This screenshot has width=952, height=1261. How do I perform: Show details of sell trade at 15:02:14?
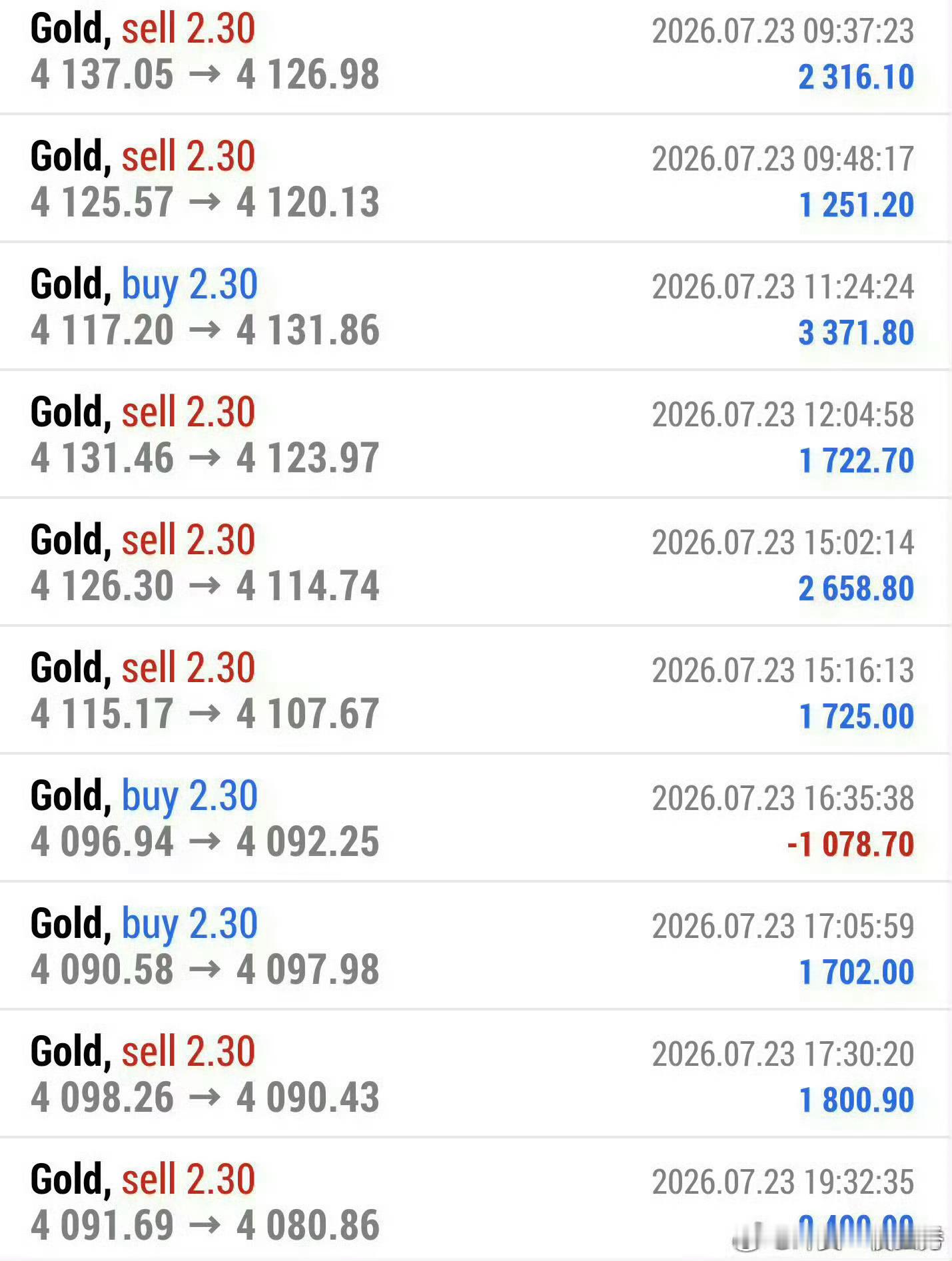(x=474, y=562)
